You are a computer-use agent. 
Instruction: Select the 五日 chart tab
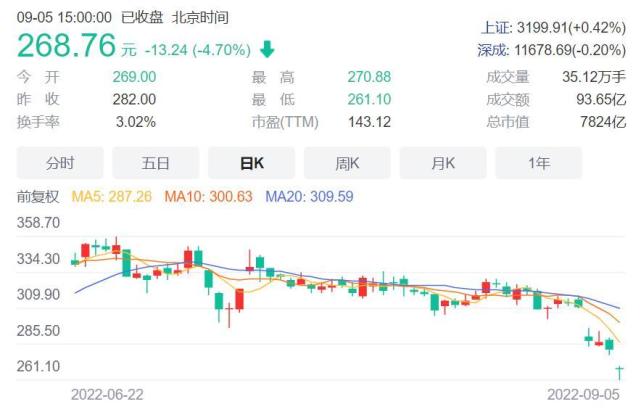155,163
